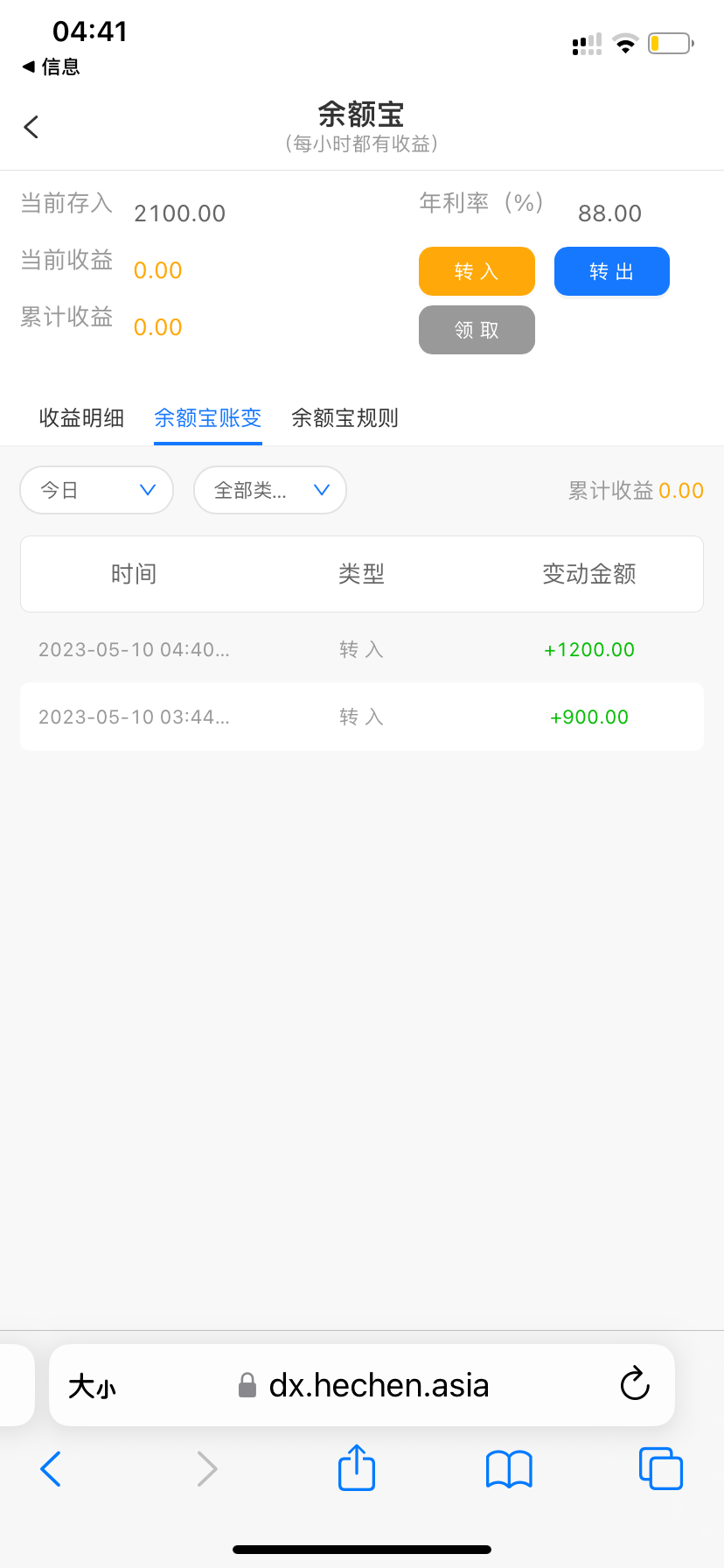Image resolution: width=724 pixels, height=1568 pixels.
Task: Open the bookmarks panel
Action: point(508,1468)
